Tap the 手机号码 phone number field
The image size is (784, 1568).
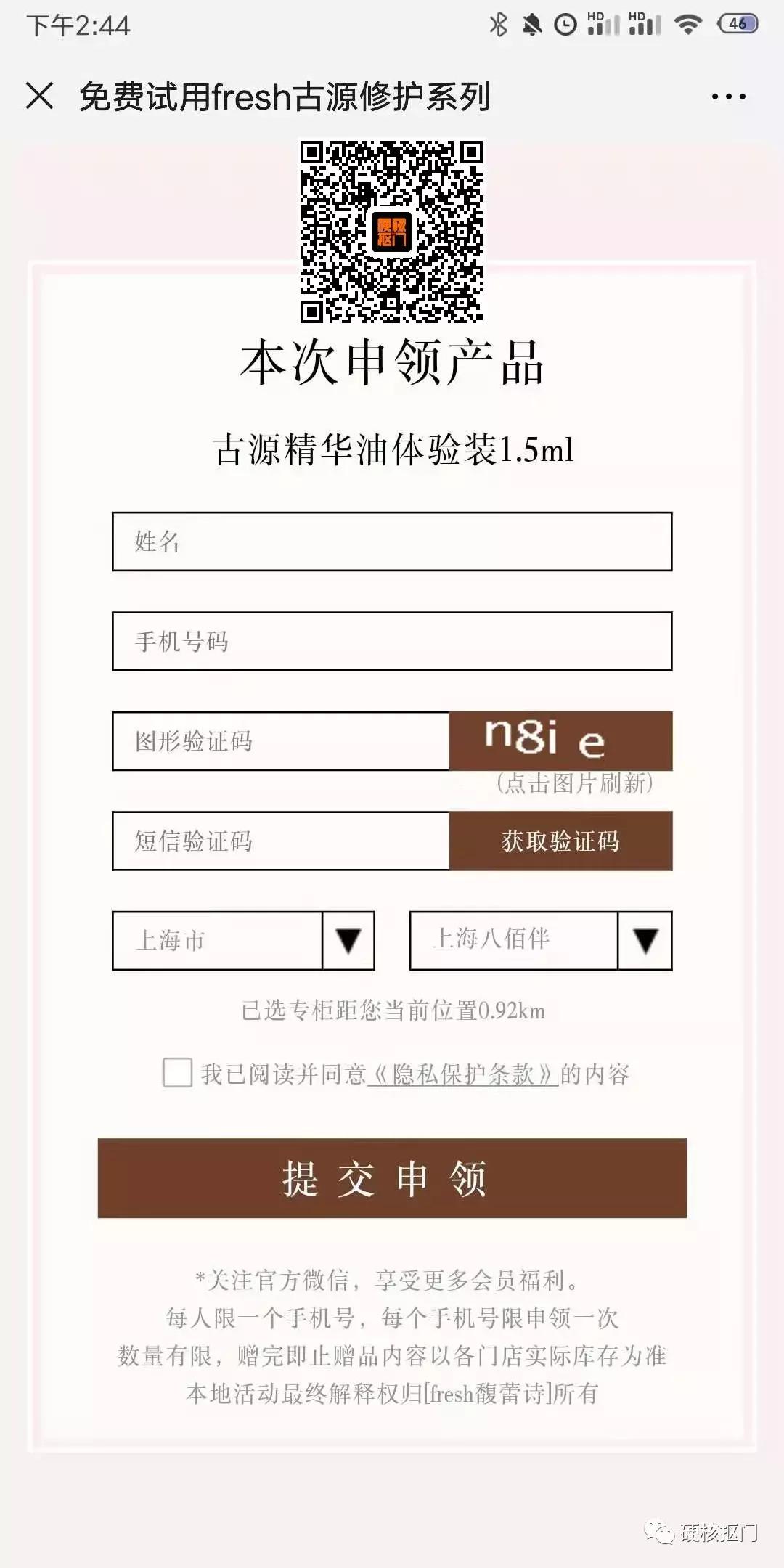(392, 642)
